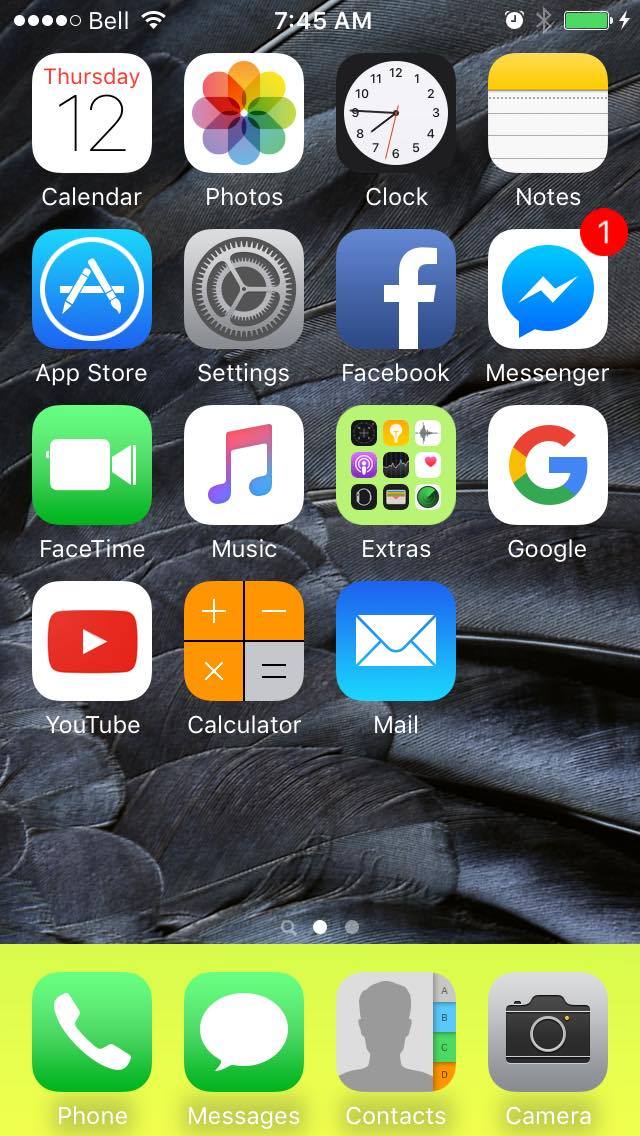Image resolution: width=640 pixels, height=1136 pixels.
Task: Tap the home screen page indicator dots
Action: click(320, 927)
